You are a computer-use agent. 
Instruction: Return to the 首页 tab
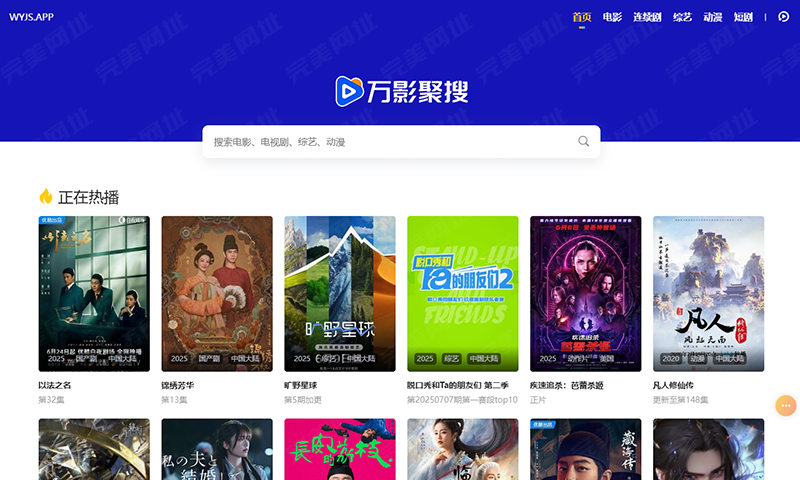tap(582, 17)
